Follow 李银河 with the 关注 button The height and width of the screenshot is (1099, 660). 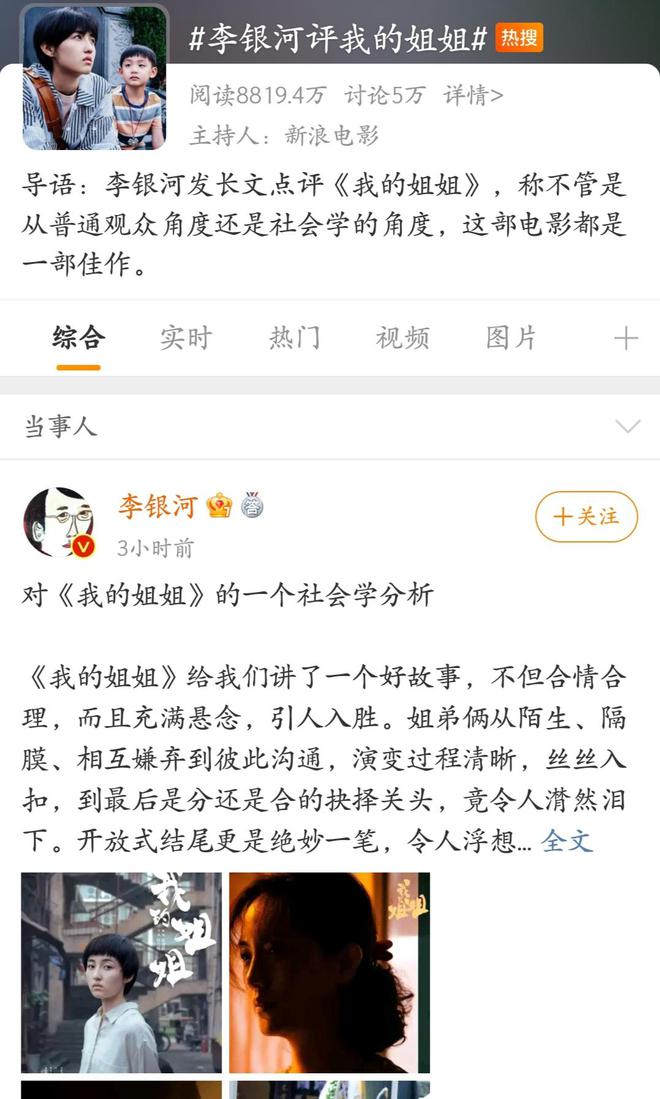point(586,517)
